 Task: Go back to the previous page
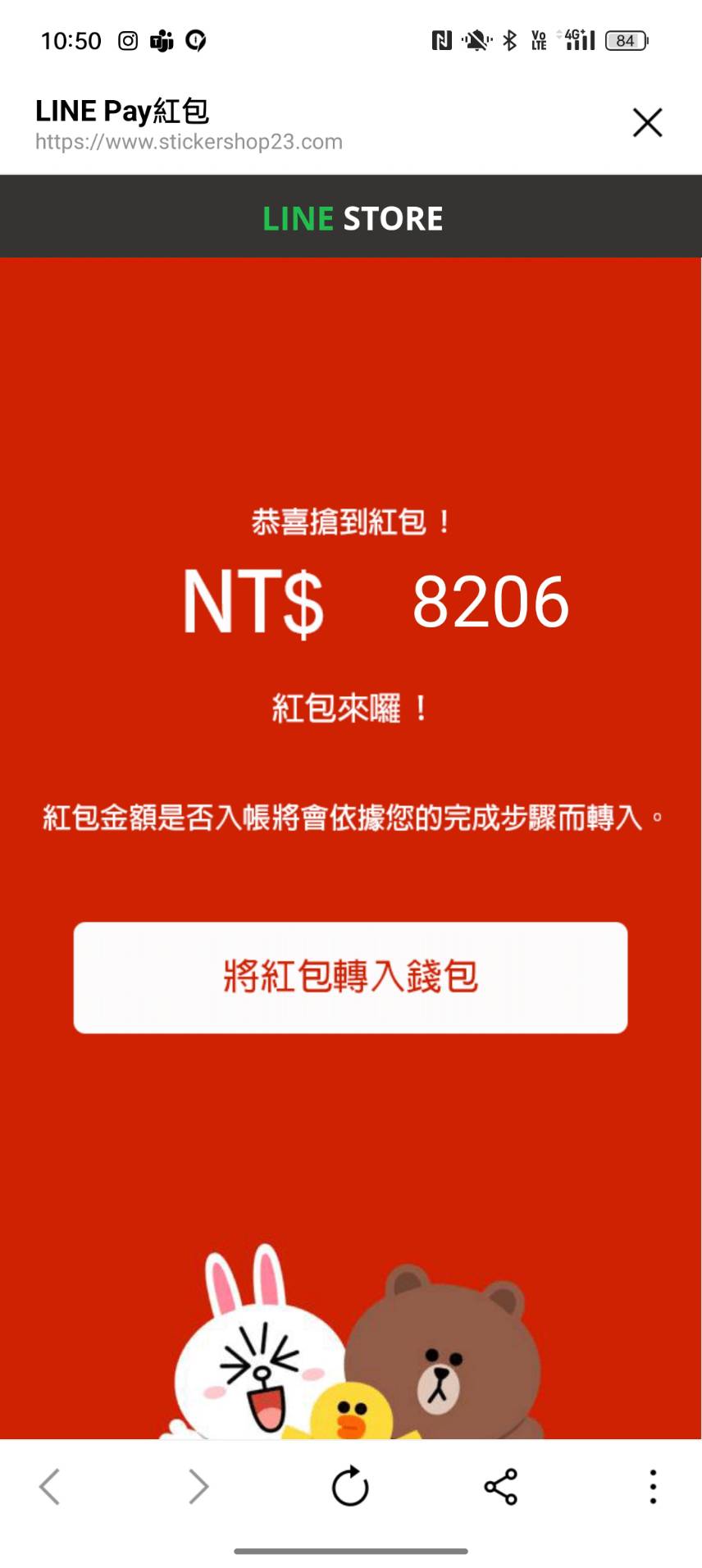point(50,1486)
